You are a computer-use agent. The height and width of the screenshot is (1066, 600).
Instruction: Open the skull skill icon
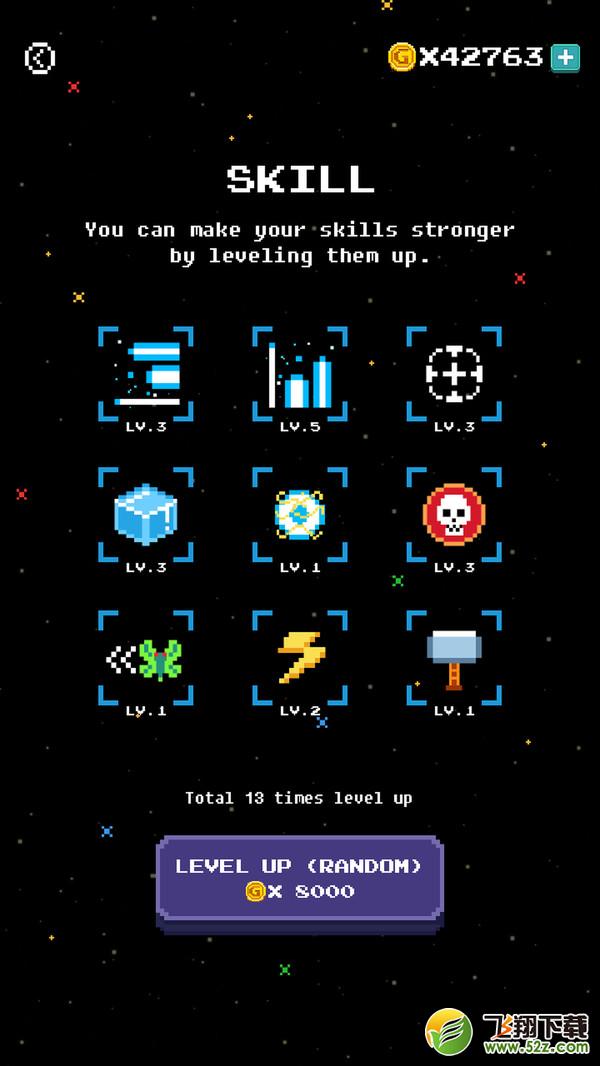tap(454, 515)
